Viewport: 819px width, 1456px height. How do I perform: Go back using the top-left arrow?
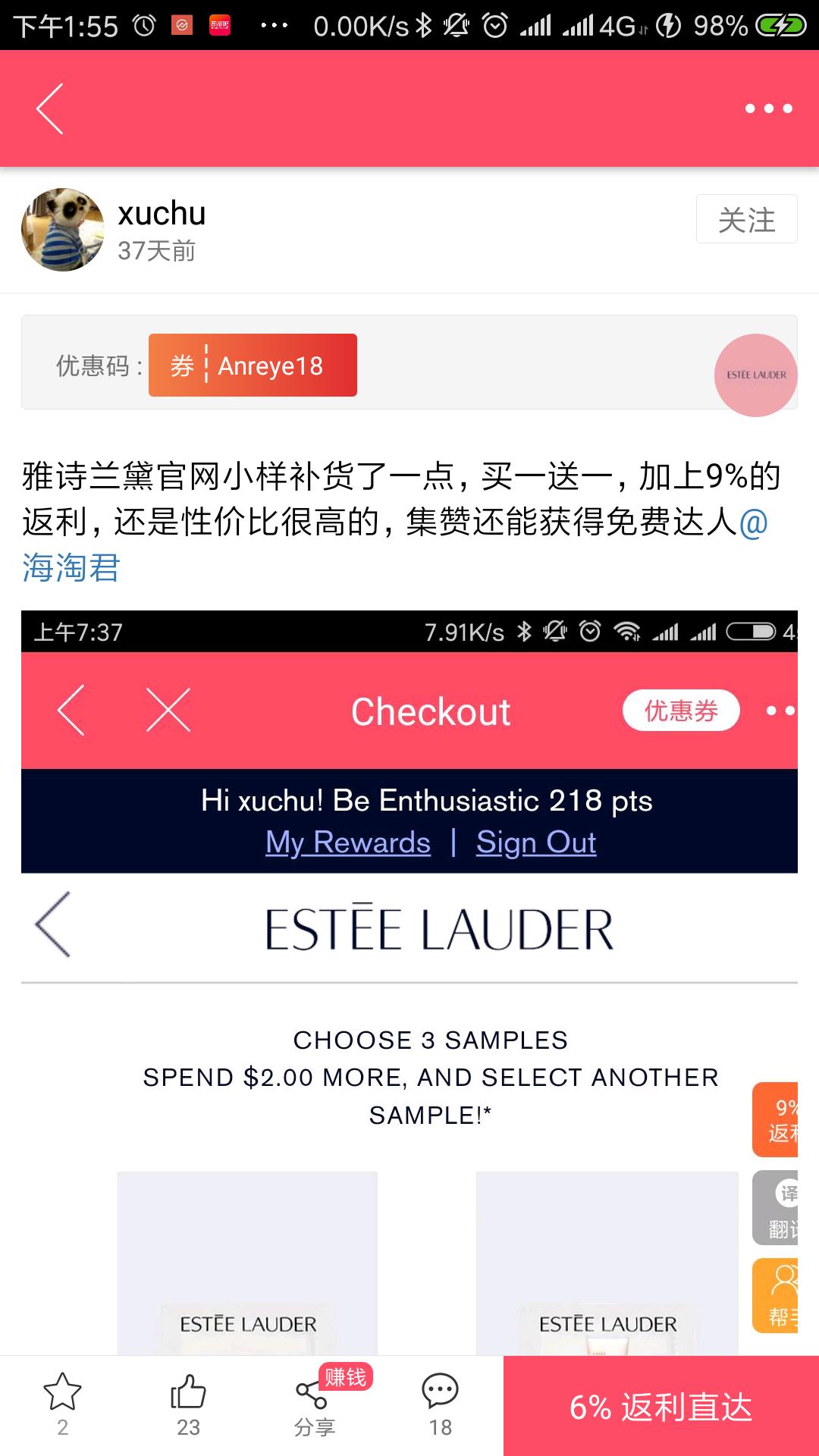[50, 108]
